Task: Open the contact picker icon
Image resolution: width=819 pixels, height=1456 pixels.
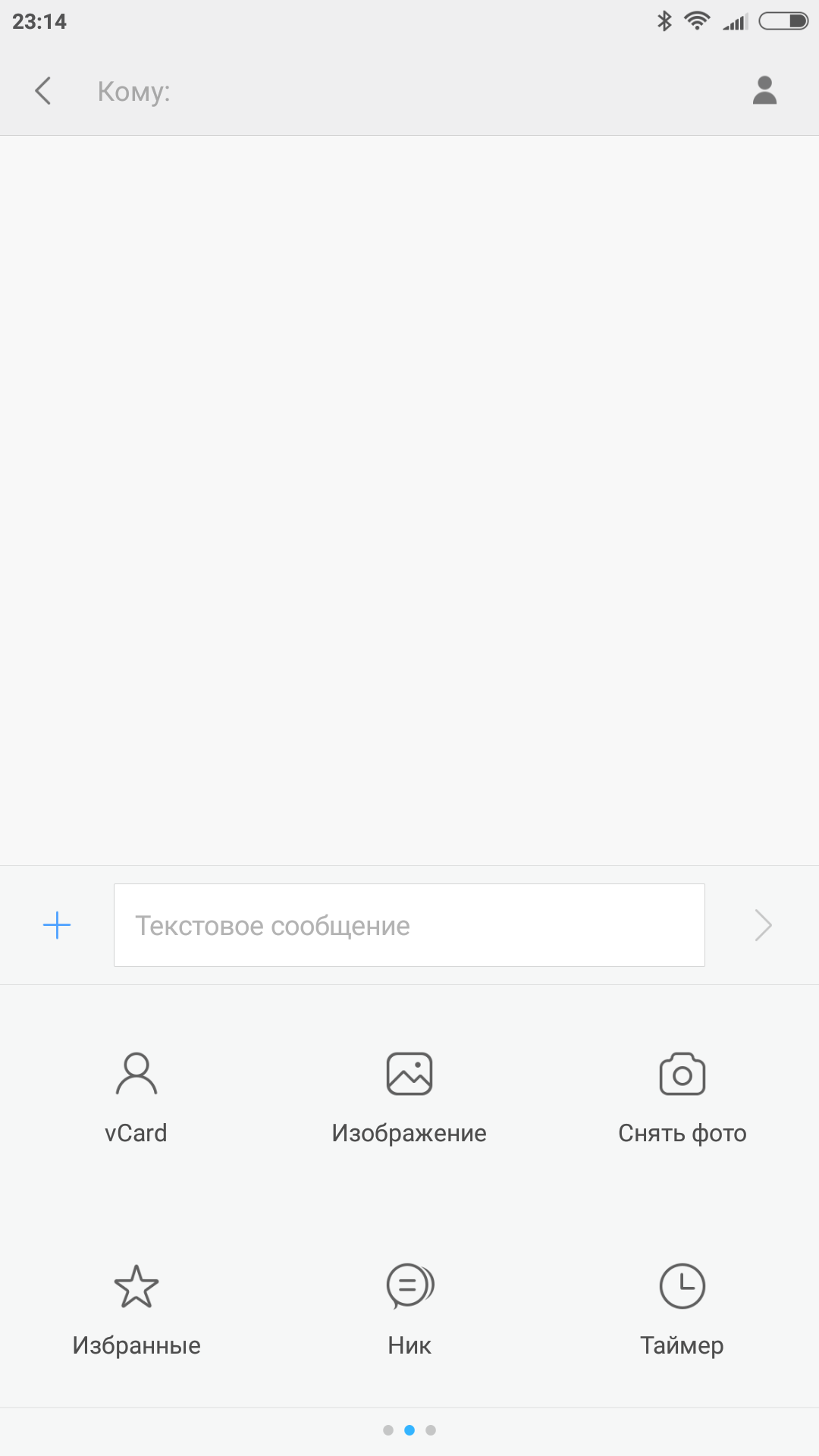Action: click(x=764, y=91)
